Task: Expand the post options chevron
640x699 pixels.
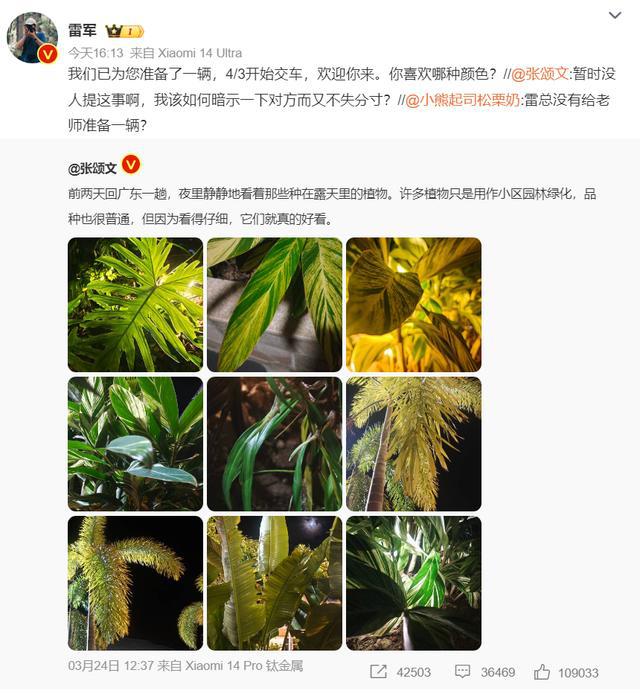Action: click(614, 16)
